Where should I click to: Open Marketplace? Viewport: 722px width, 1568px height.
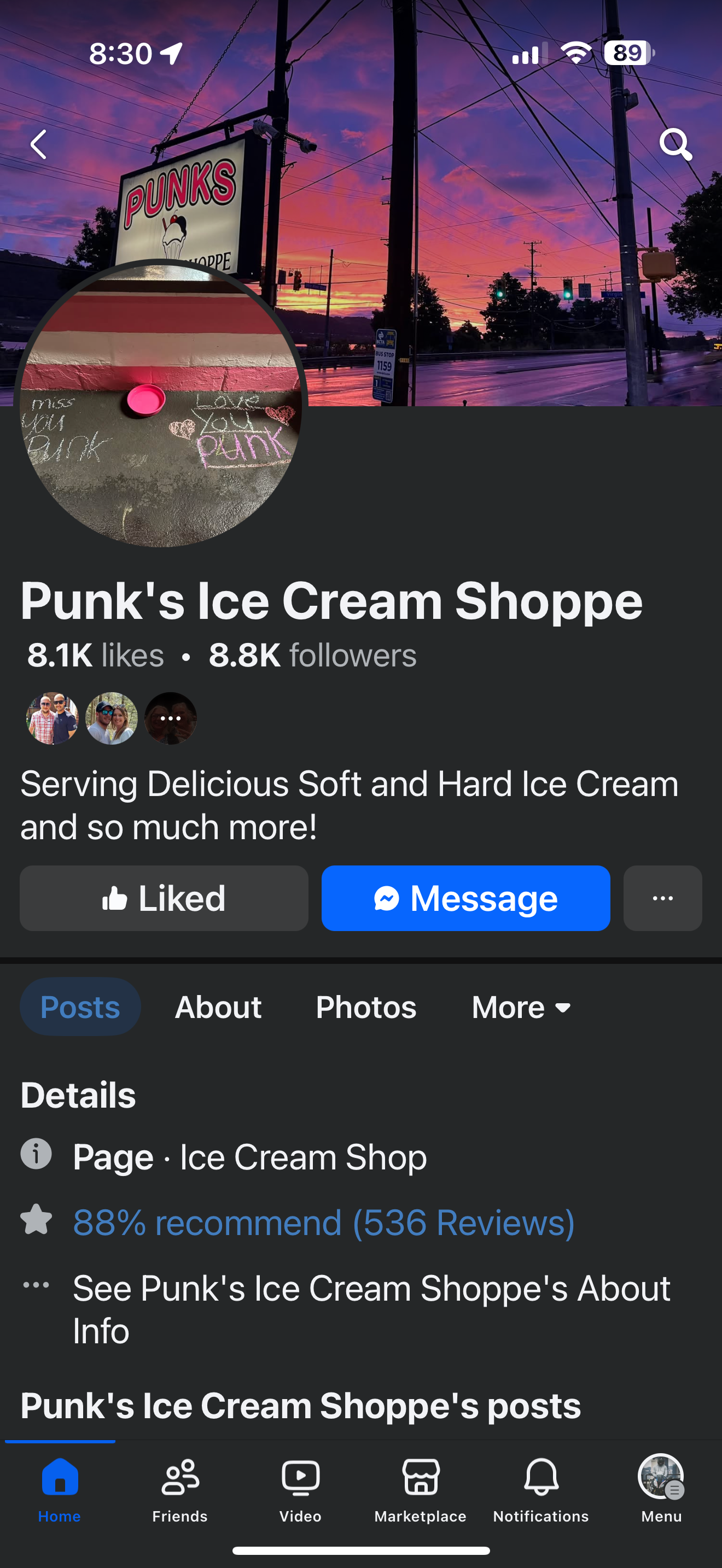point(420,1488)
